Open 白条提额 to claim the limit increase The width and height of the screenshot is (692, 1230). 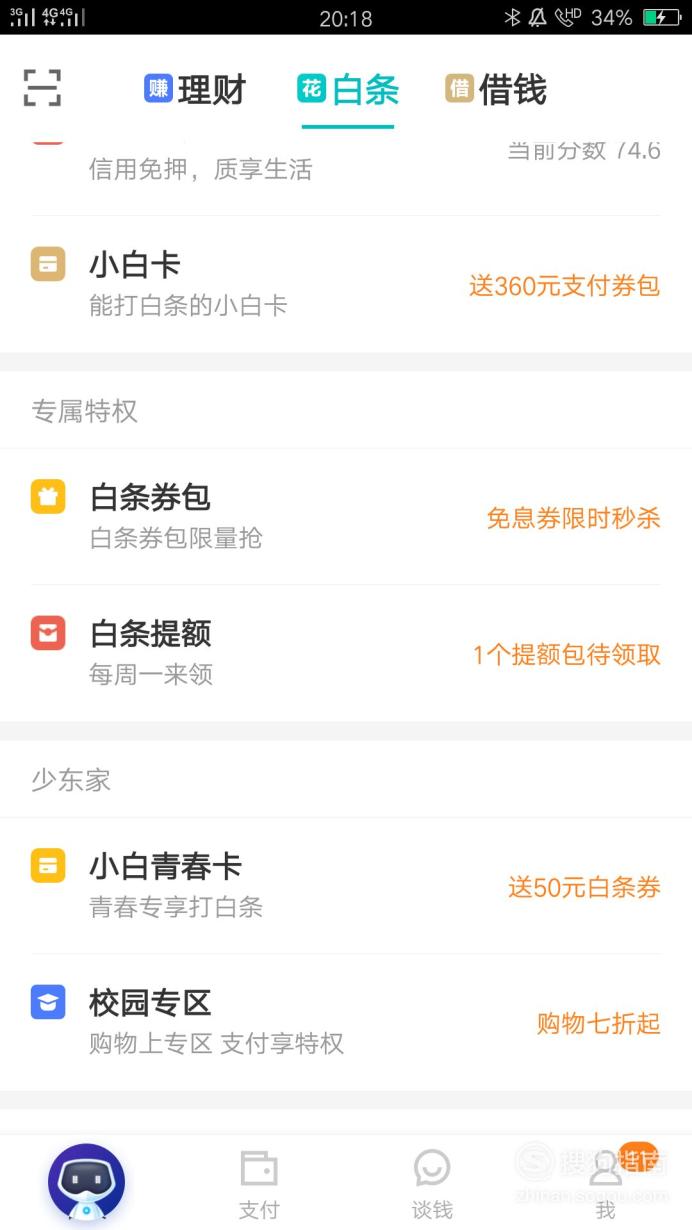[x=346, y=653]
